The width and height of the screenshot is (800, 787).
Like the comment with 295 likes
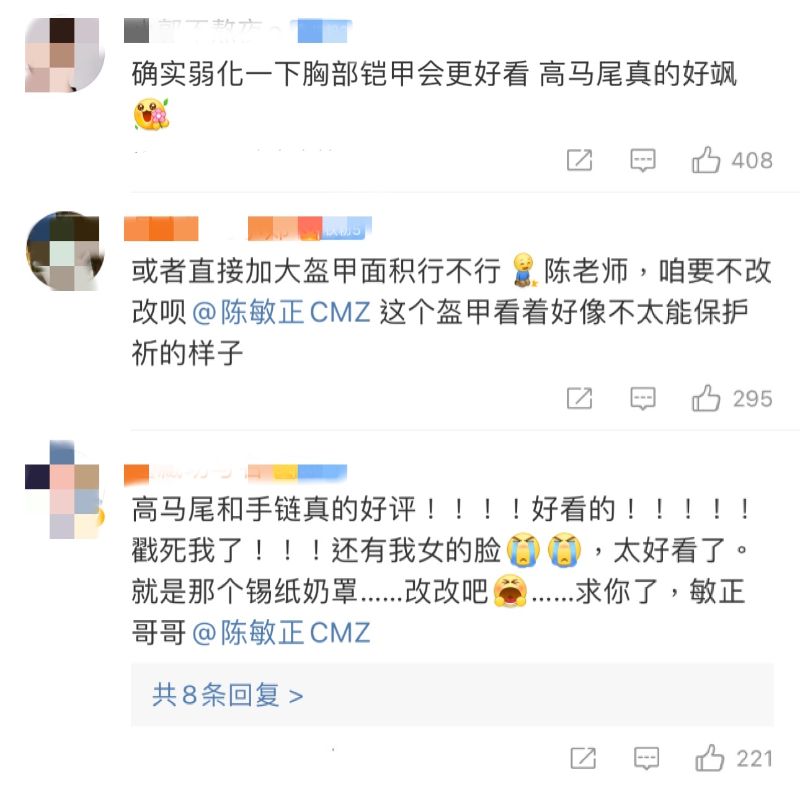point(707,398)
